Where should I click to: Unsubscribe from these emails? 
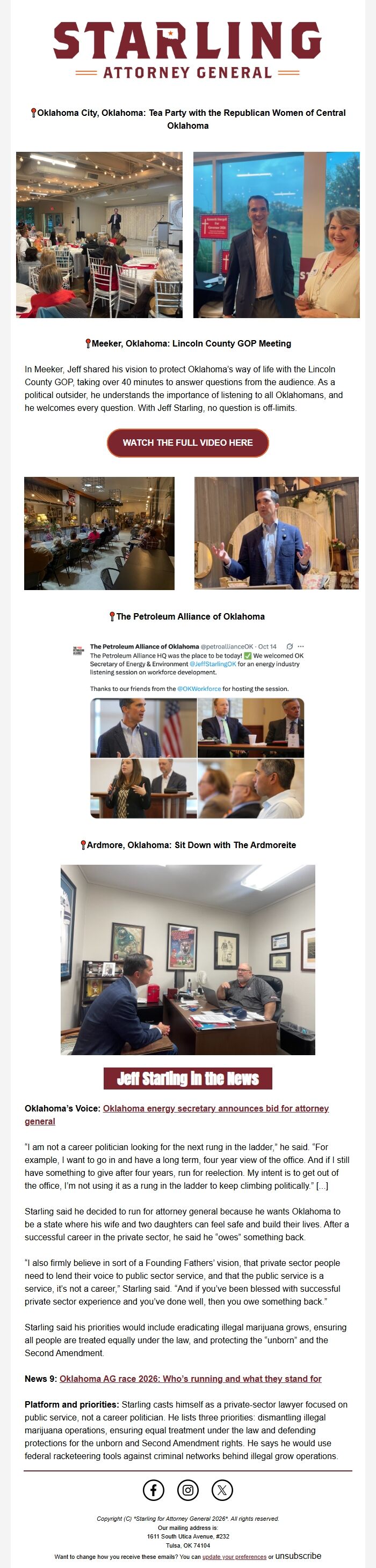(x=298, y=1555)
